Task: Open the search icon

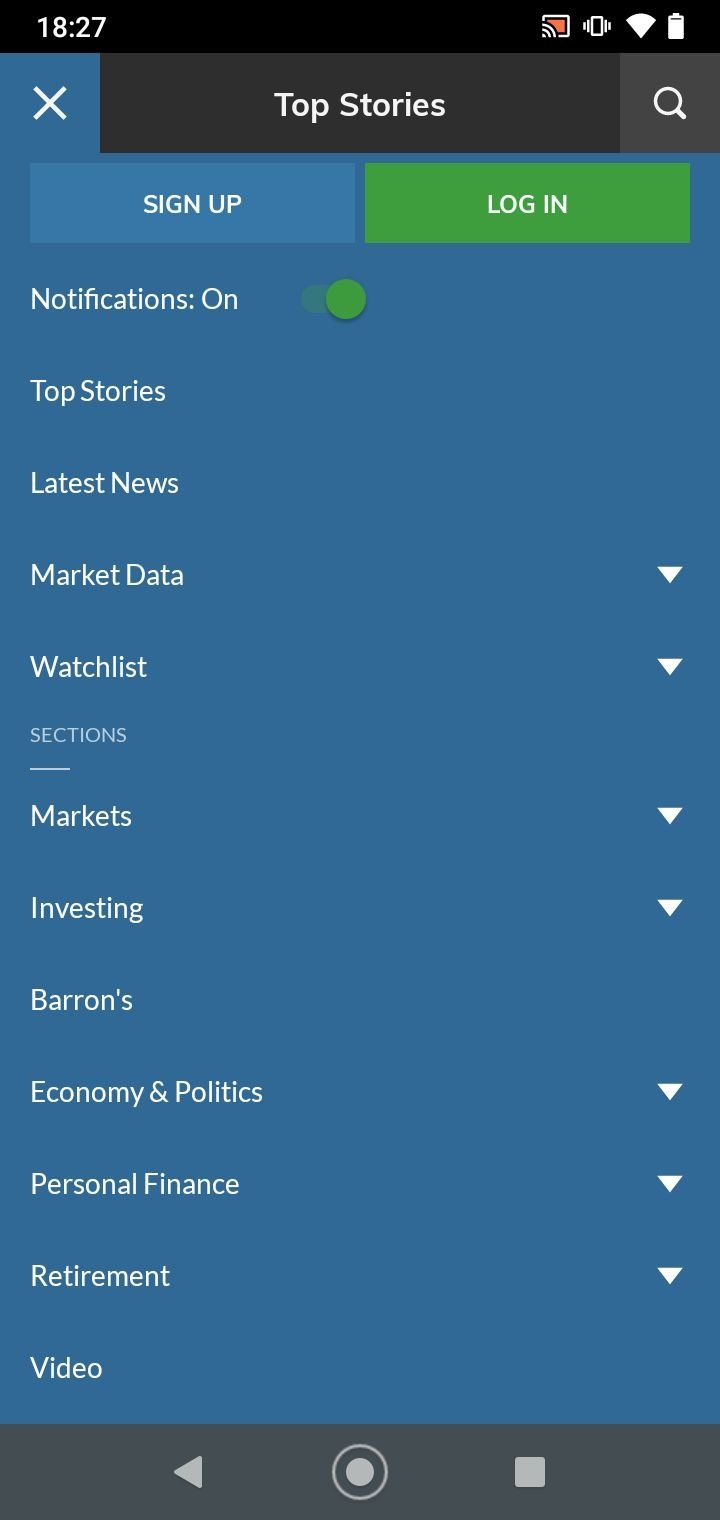Action: (x=669, y=103)
